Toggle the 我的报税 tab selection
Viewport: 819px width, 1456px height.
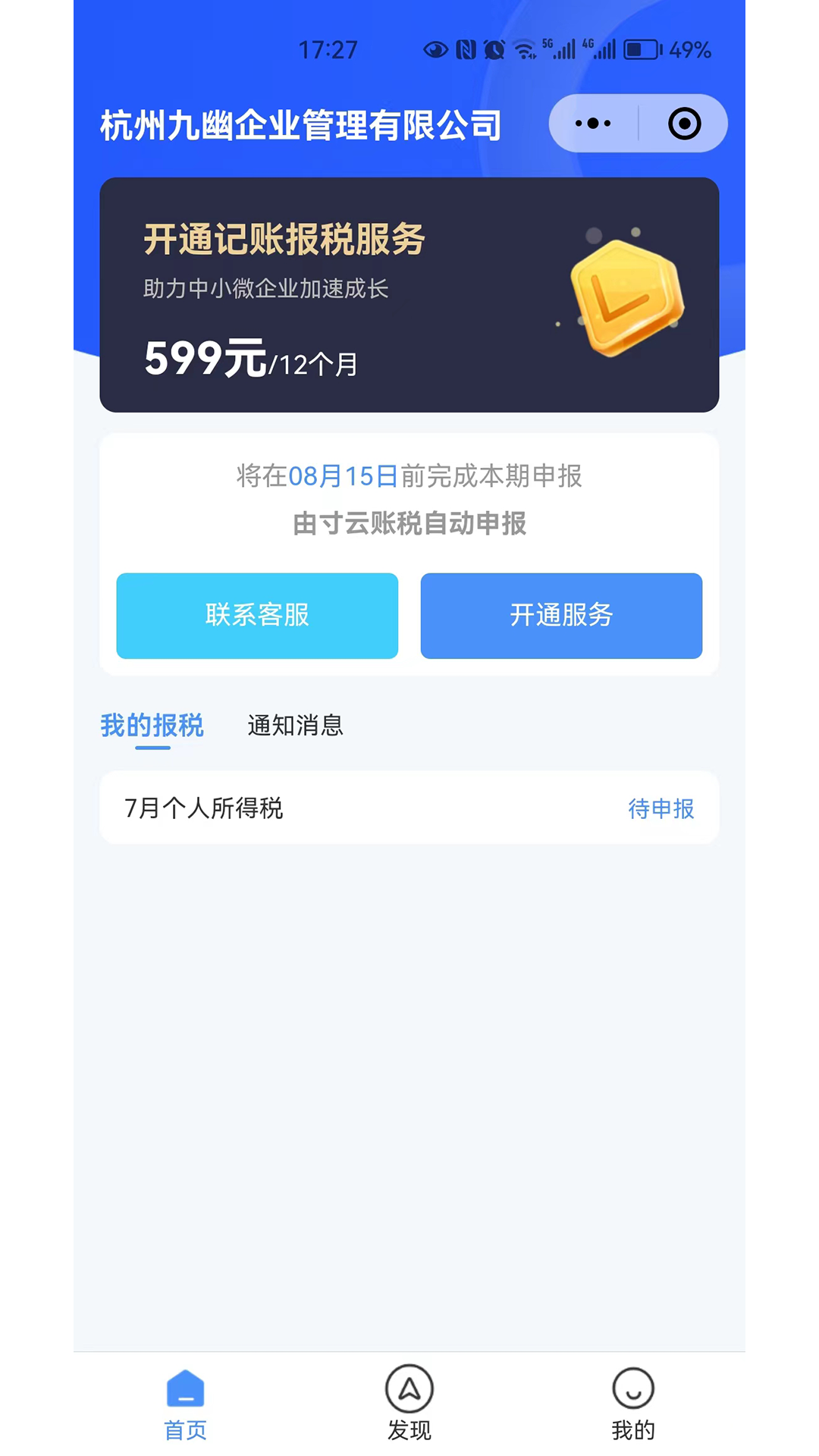152,726
